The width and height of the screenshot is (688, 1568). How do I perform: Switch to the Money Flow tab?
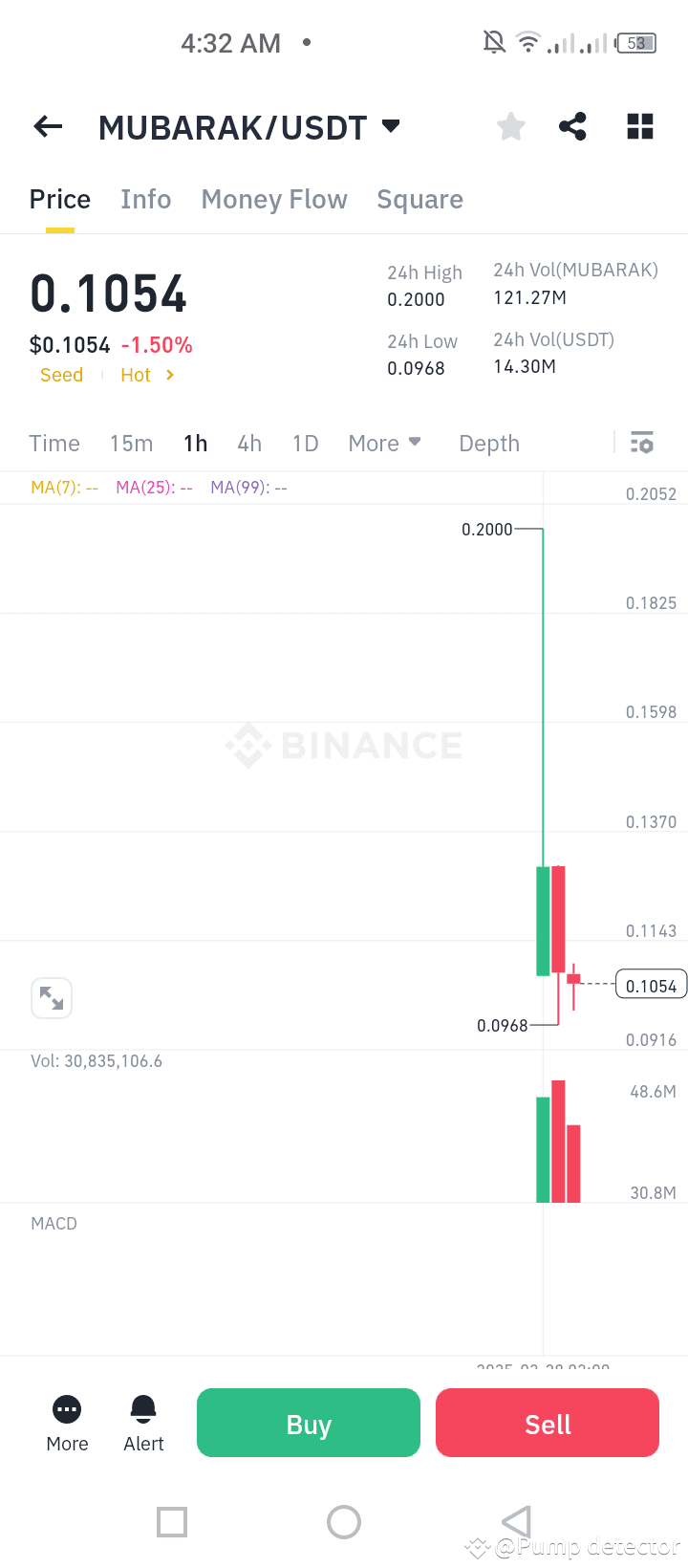[x=274, y=199]
